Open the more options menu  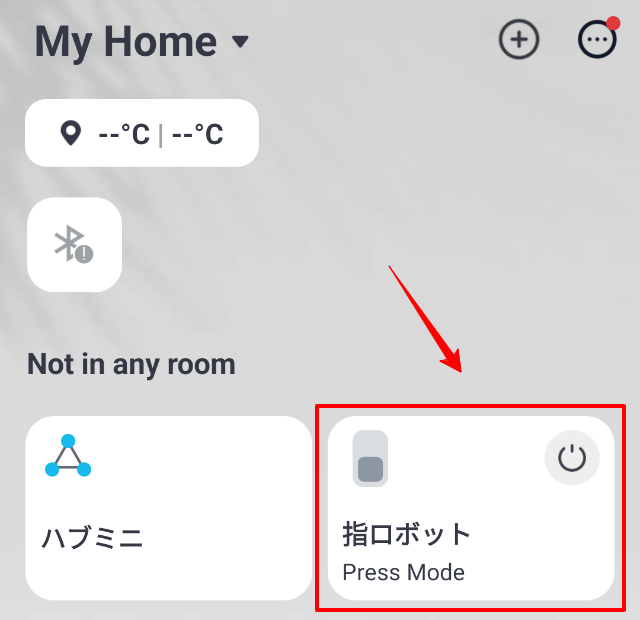tap(597, 40)
